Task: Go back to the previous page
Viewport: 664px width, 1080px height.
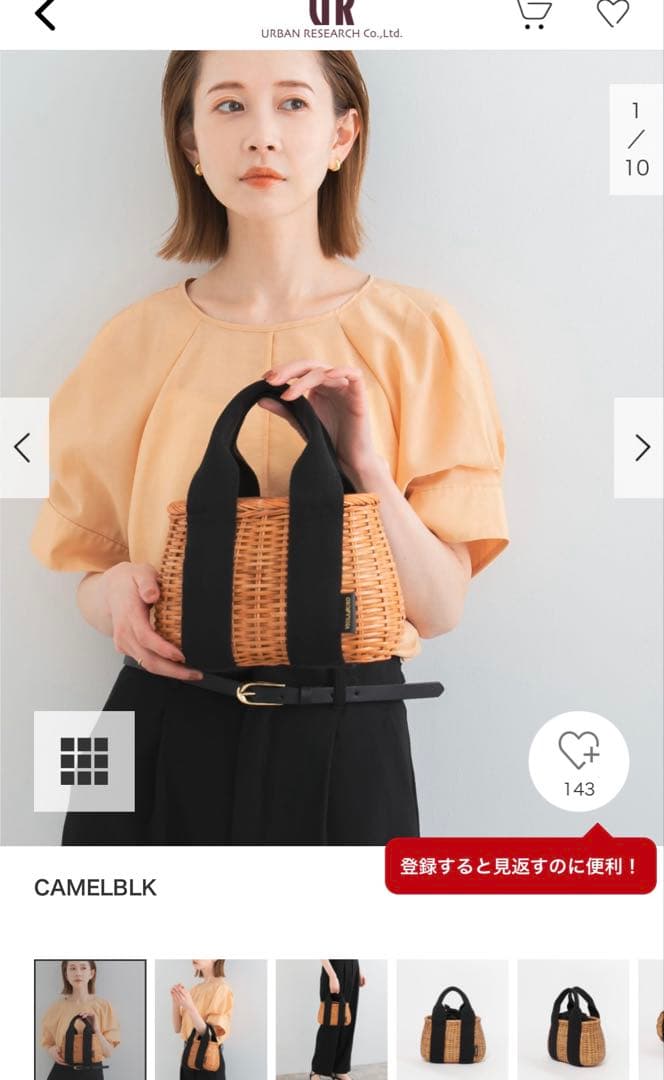Action: click(45, 15)
